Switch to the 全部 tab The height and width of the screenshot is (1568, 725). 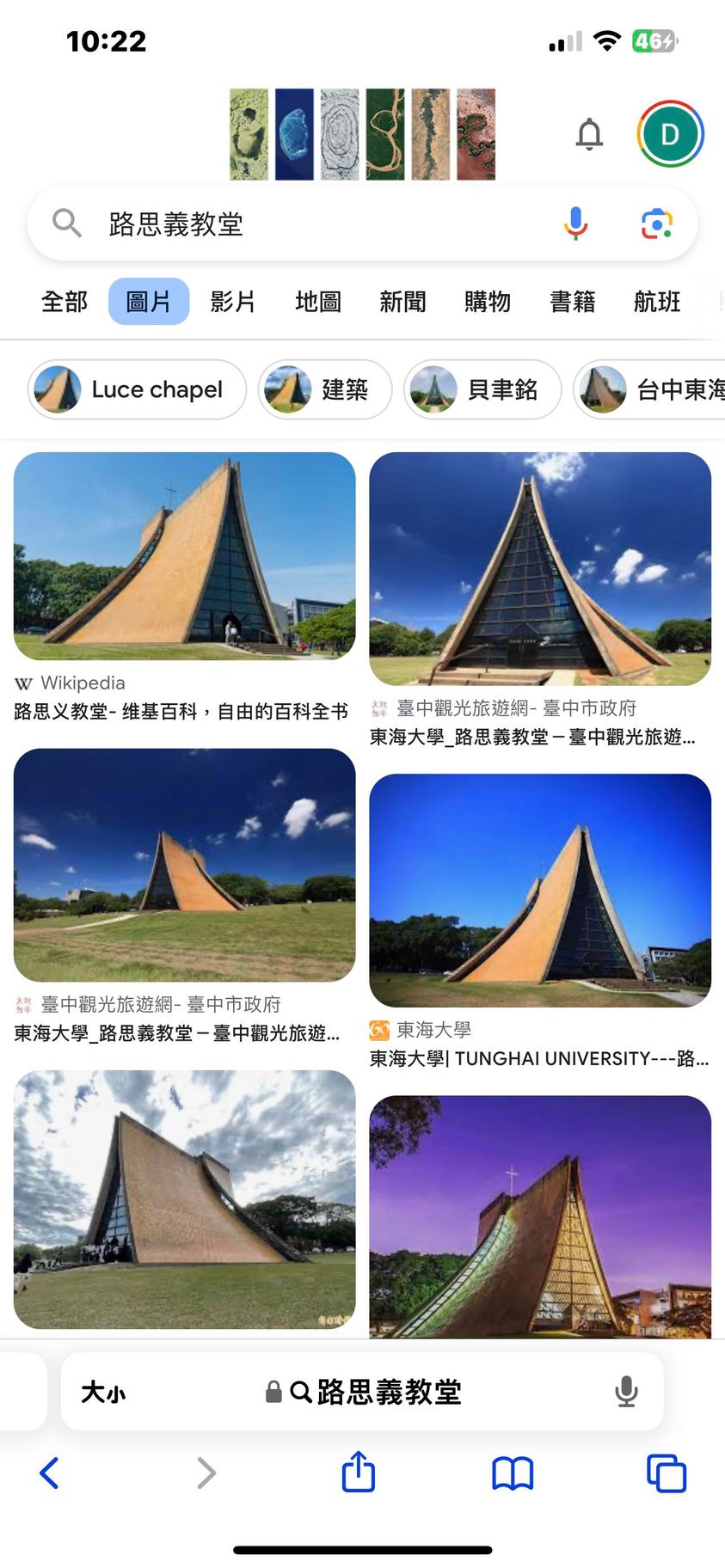[65, 302]
